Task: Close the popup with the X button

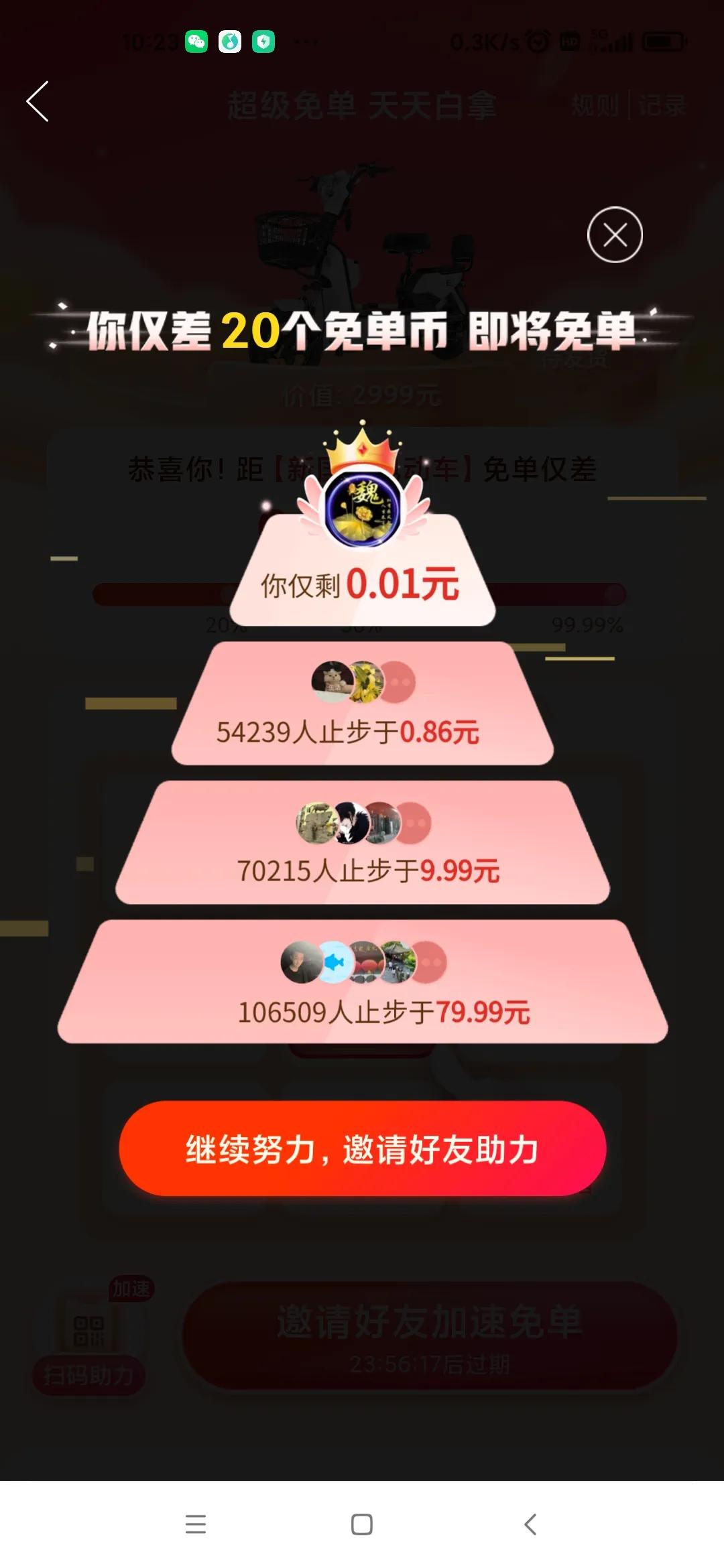Action: tap(615, 235)
